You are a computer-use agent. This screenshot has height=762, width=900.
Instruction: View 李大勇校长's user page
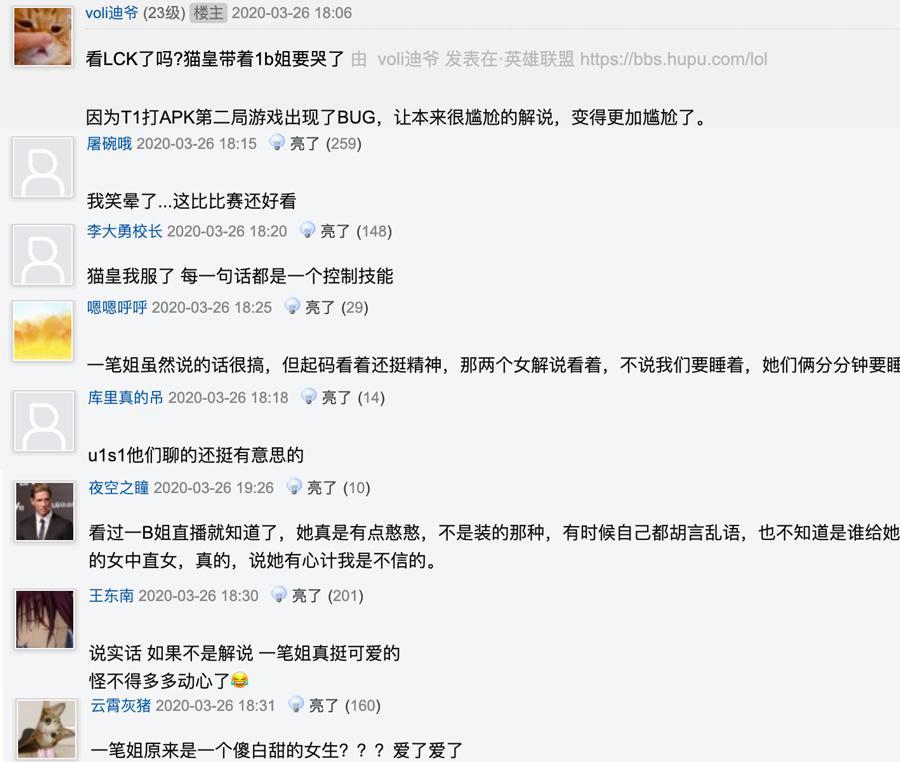point(124,231)
